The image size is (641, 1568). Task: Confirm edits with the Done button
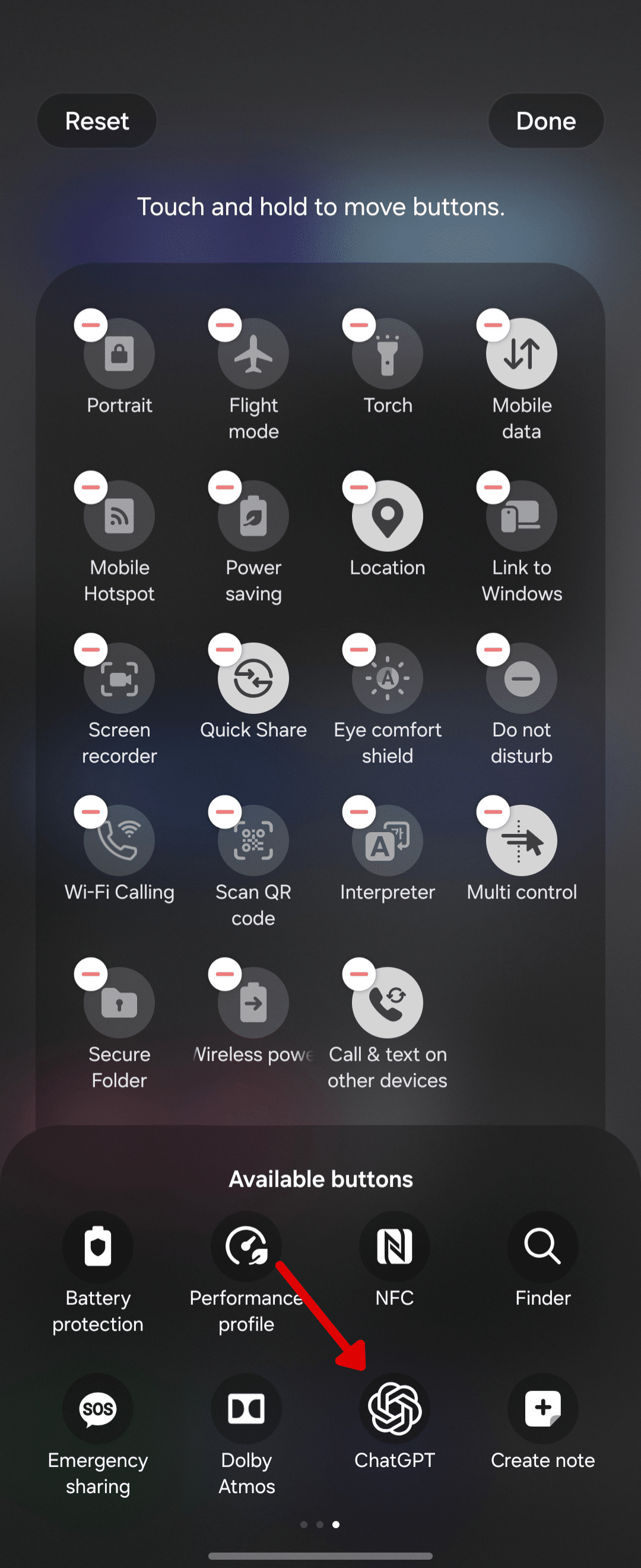coord(545,121)
